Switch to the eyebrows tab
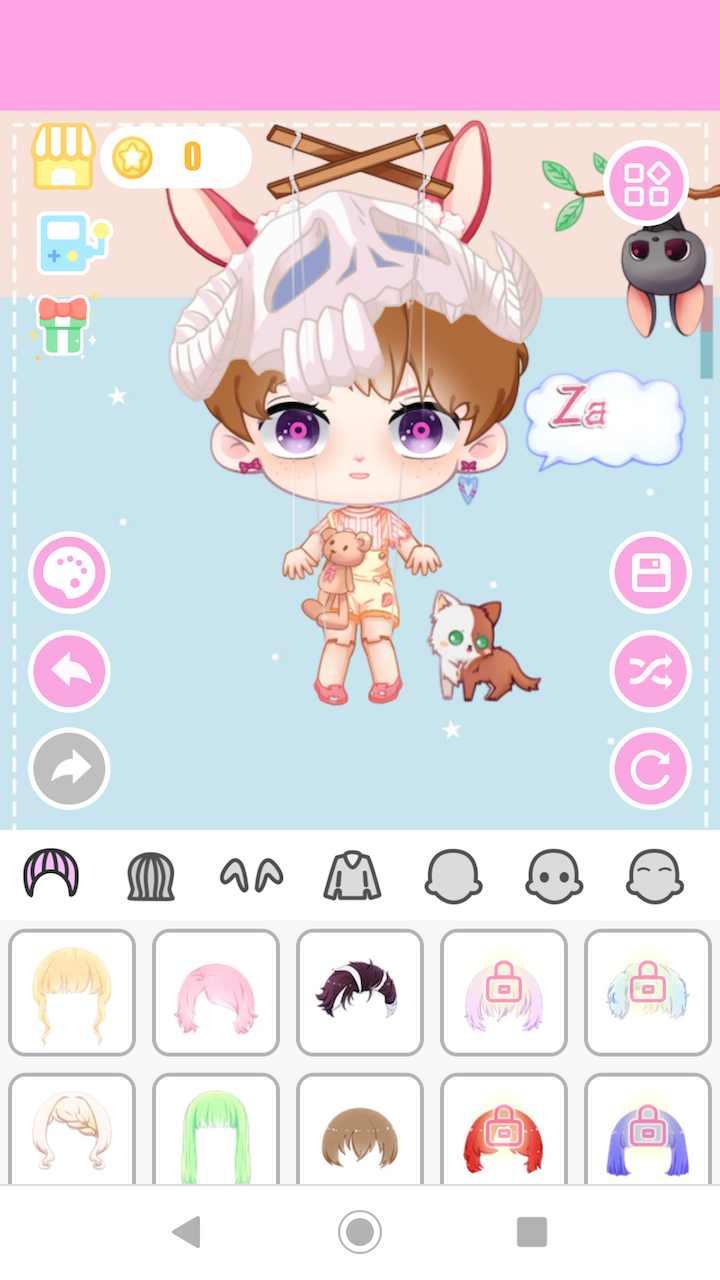 [251, 876]
